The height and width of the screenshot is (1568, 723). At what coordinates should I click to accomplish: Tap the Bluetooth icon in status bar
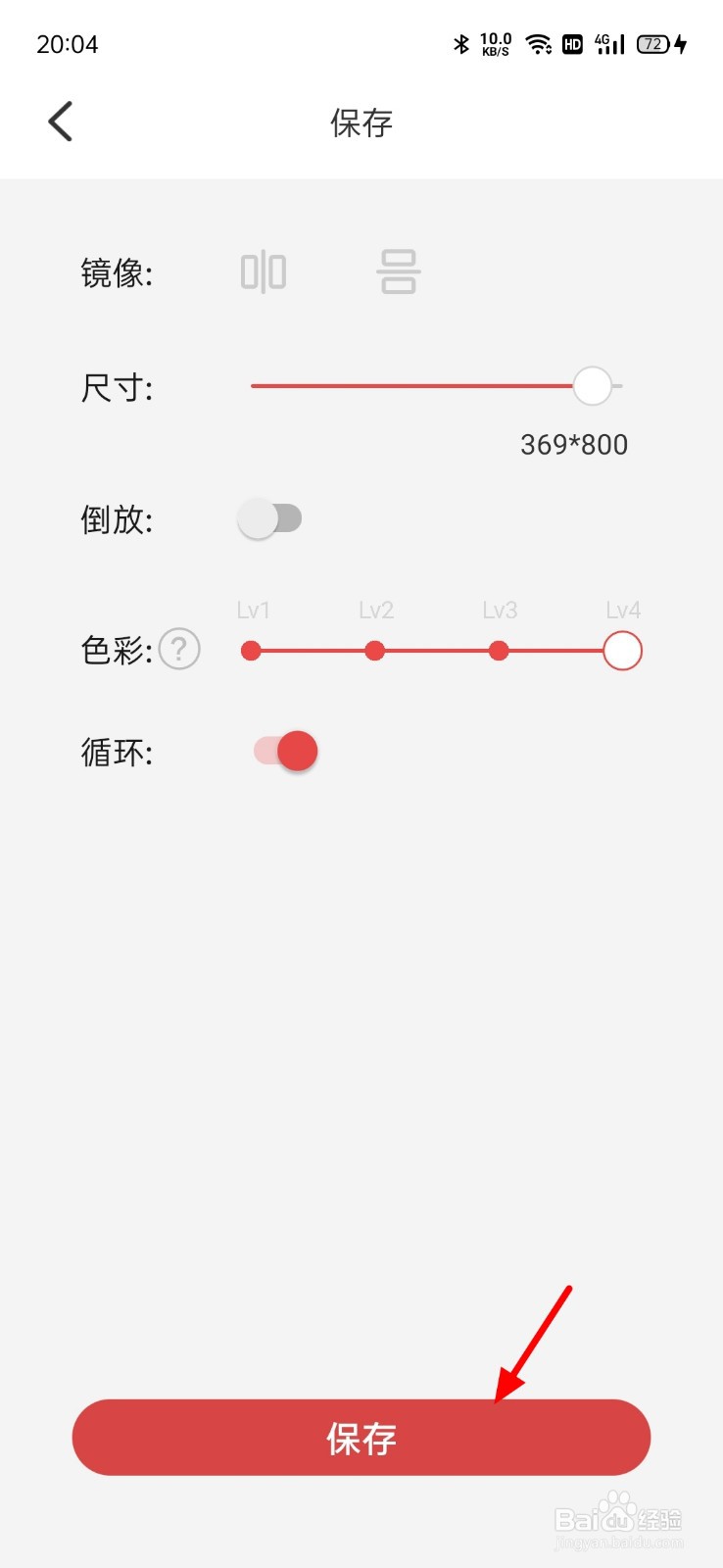click(460, 43)
